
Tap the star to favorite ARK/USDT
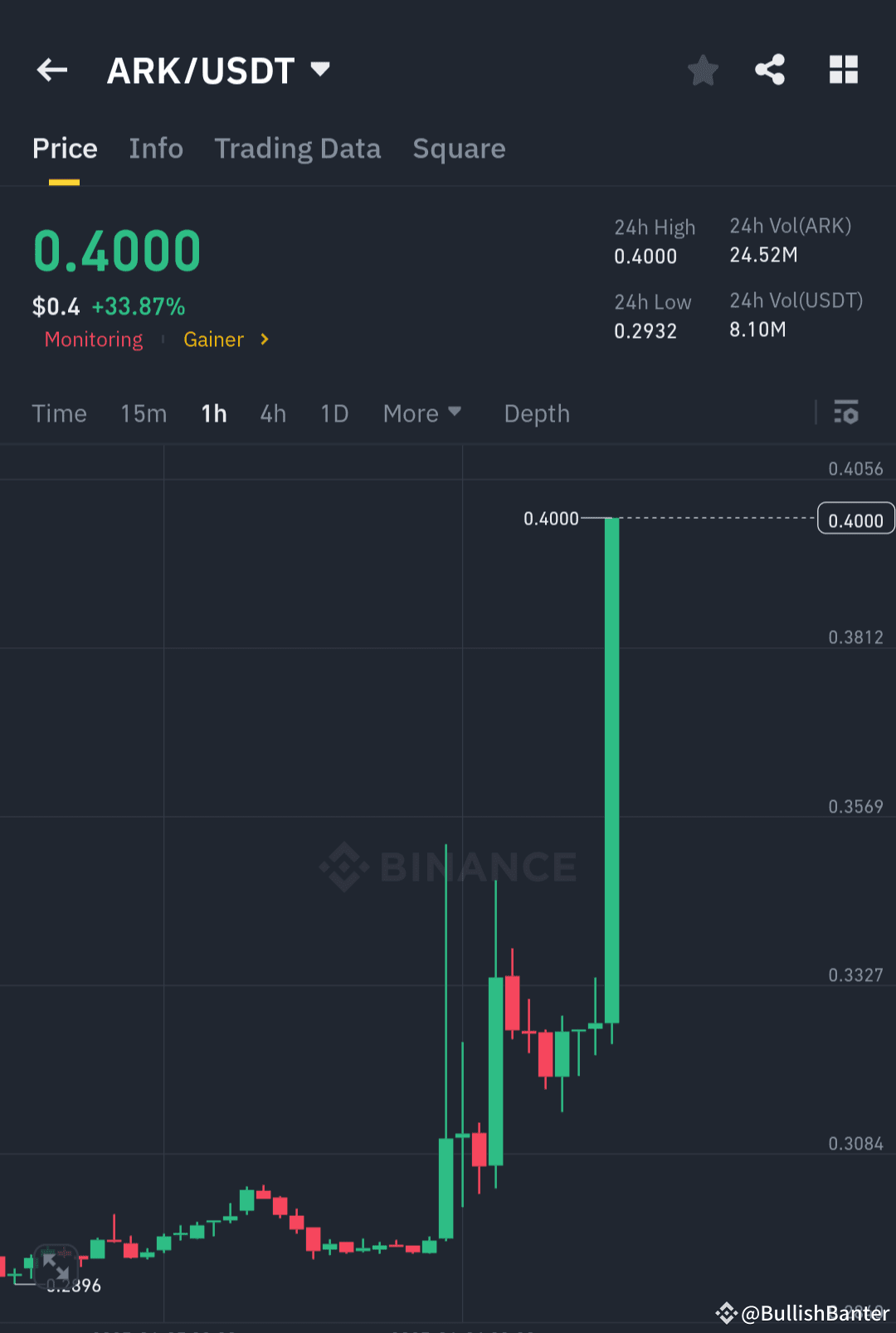[x=703, y=70]
